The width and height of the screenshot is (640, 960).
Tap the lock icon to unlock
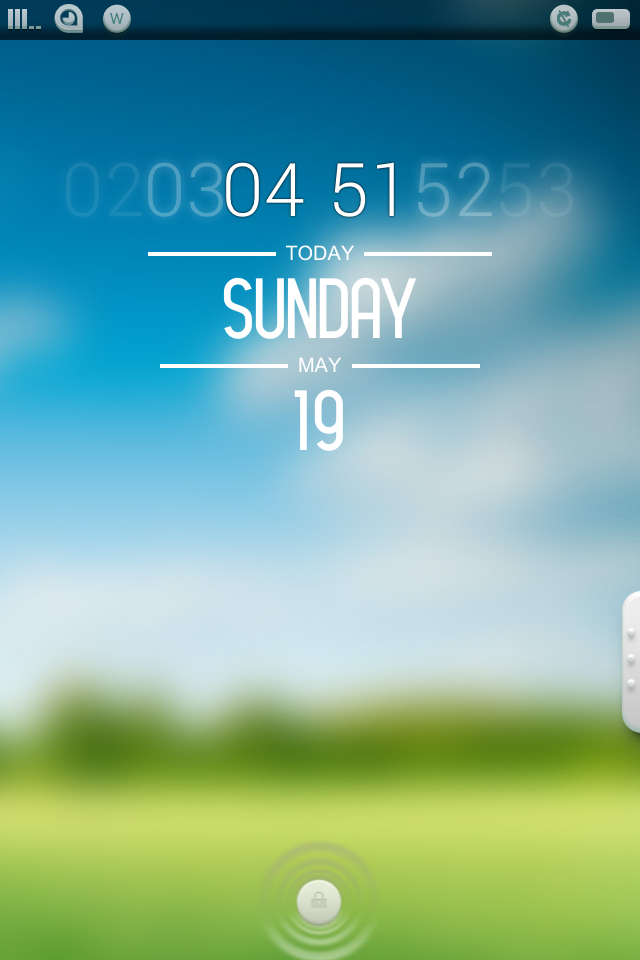(x=319, y=902)
